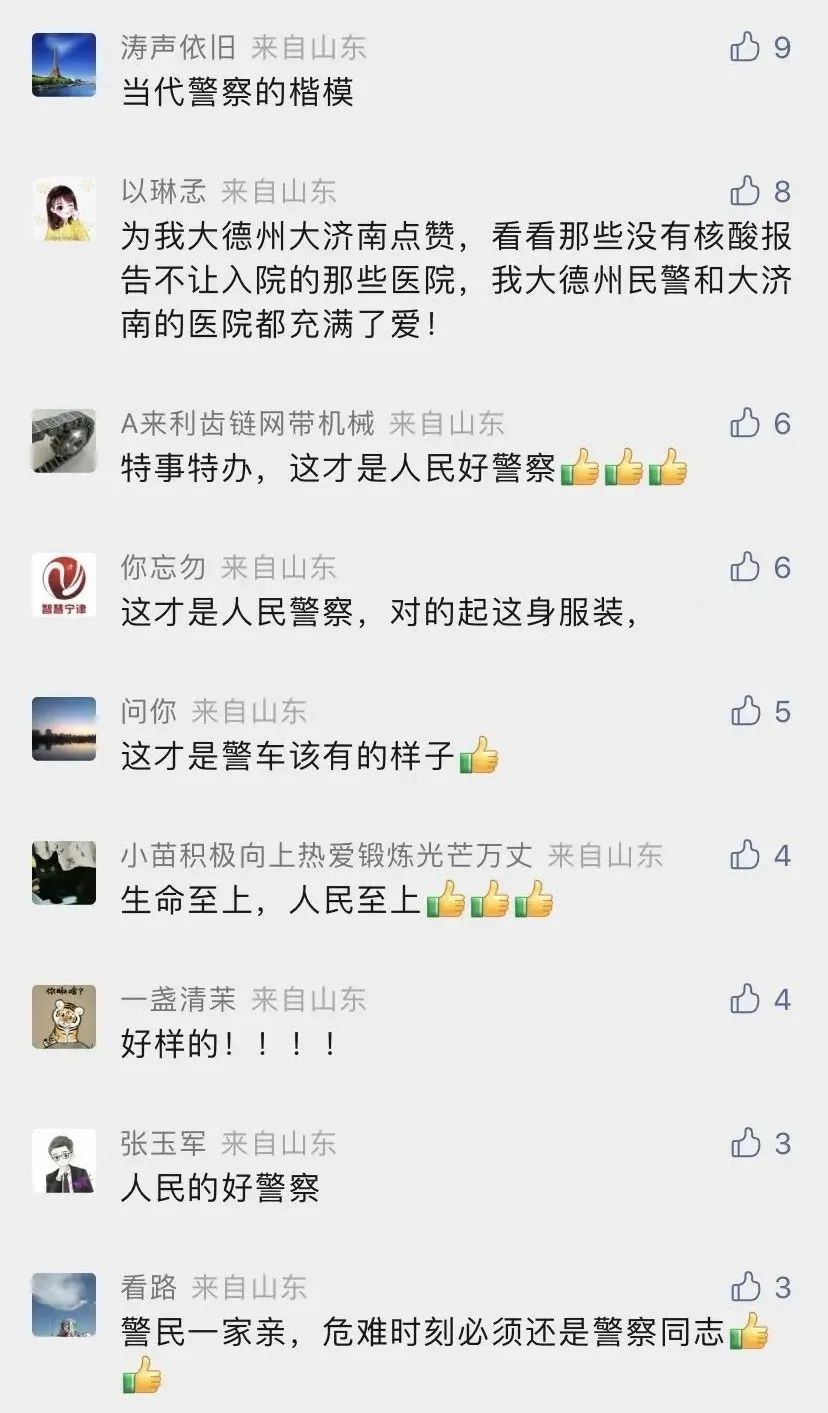This screenshot has width=828, height=1413.
Task: Like the comment written by 看路
Action: click(x=746, y=1286)
